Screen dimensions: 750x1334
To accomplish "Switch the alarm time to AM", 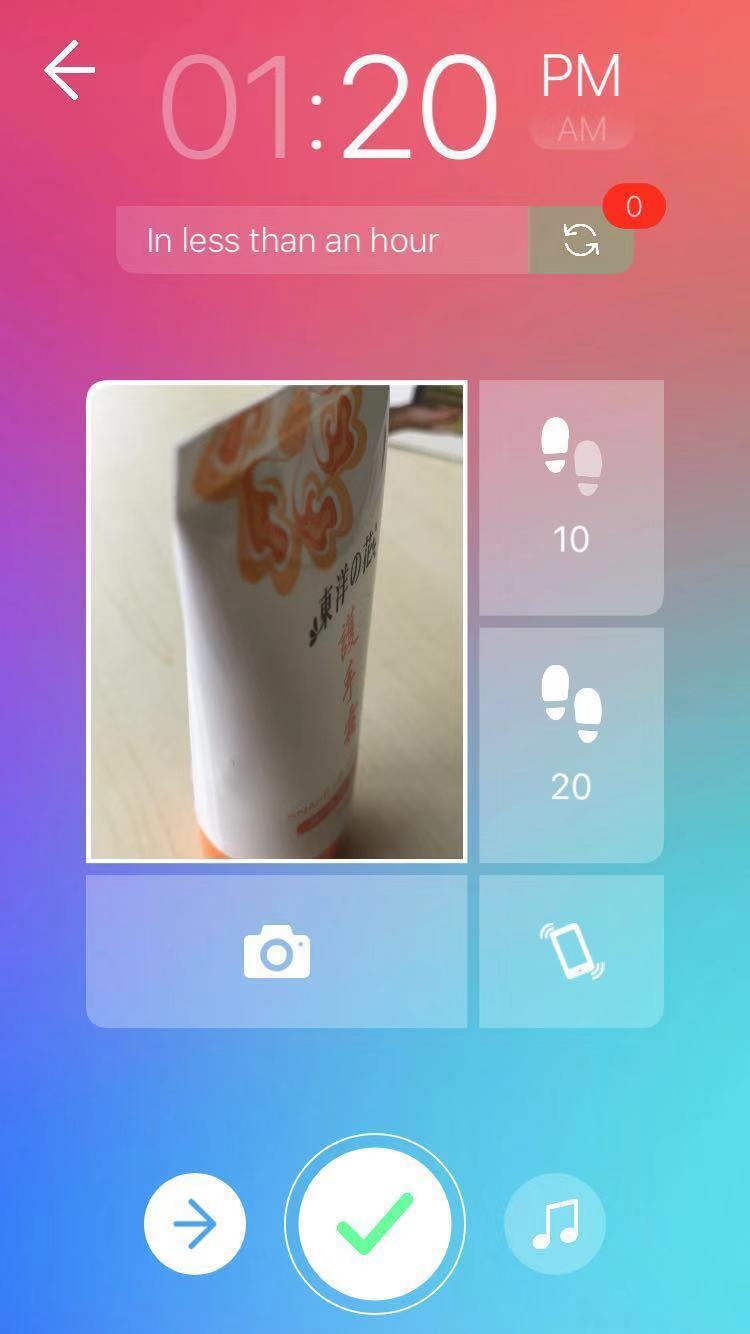I will point(581,130).
